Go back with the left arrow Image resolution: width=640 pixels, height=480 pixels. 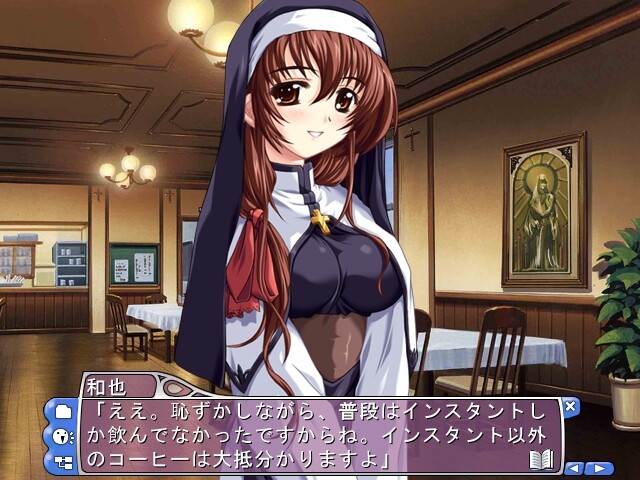(x=575, y=467)
